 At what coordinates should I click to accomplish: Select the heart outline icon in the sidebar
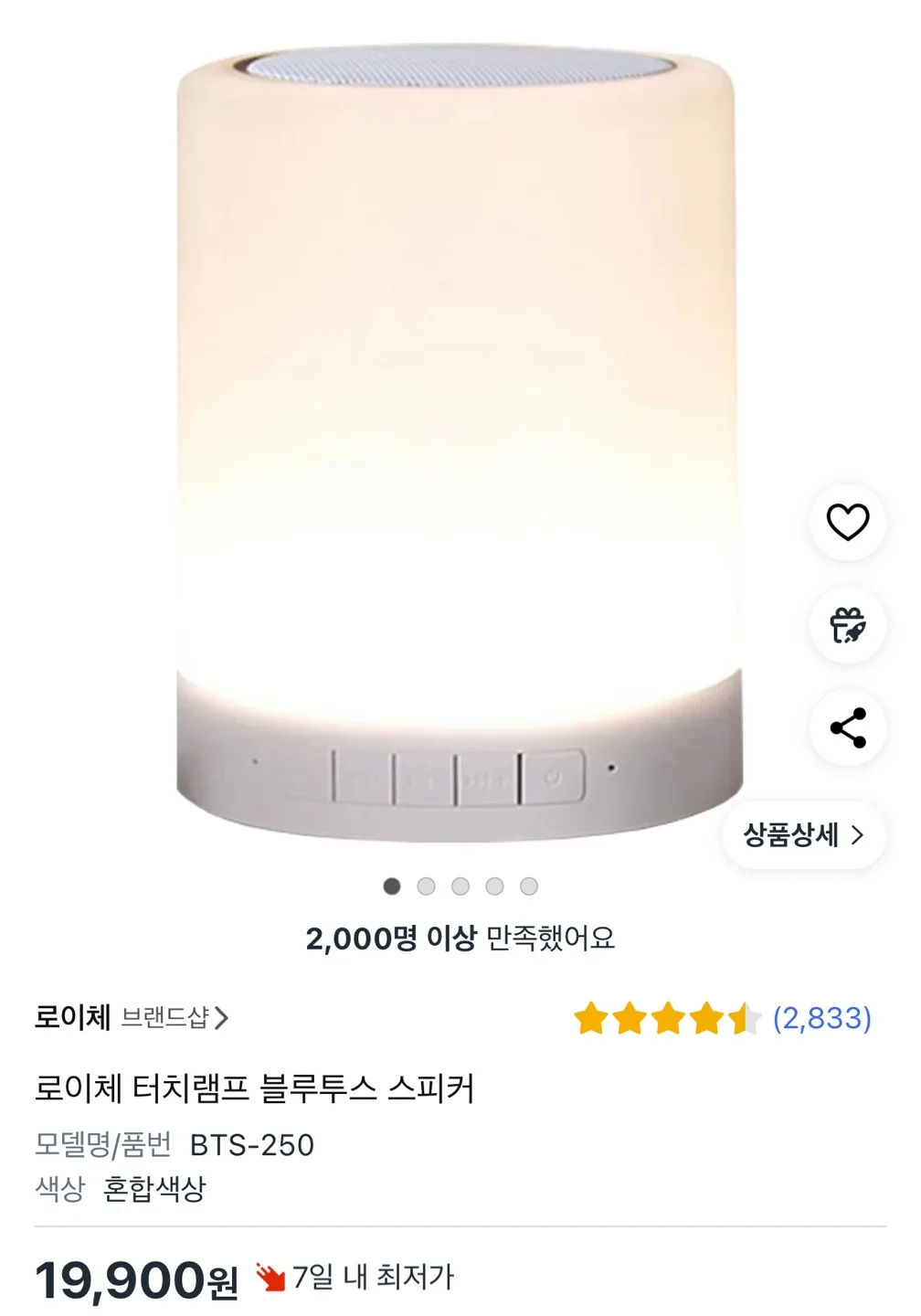click(x=847, y=522)
